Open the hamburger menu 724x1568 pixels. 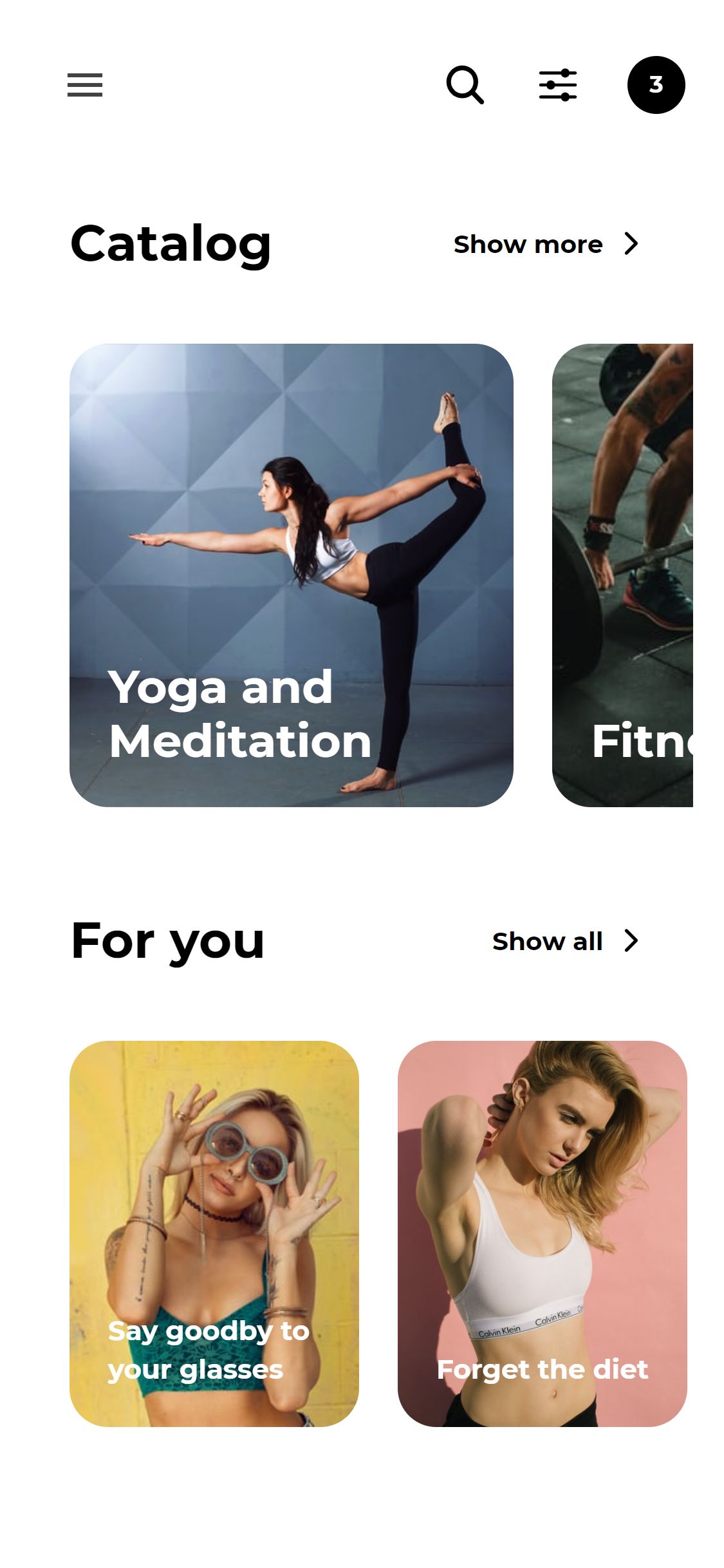click(x=85, y=85)
